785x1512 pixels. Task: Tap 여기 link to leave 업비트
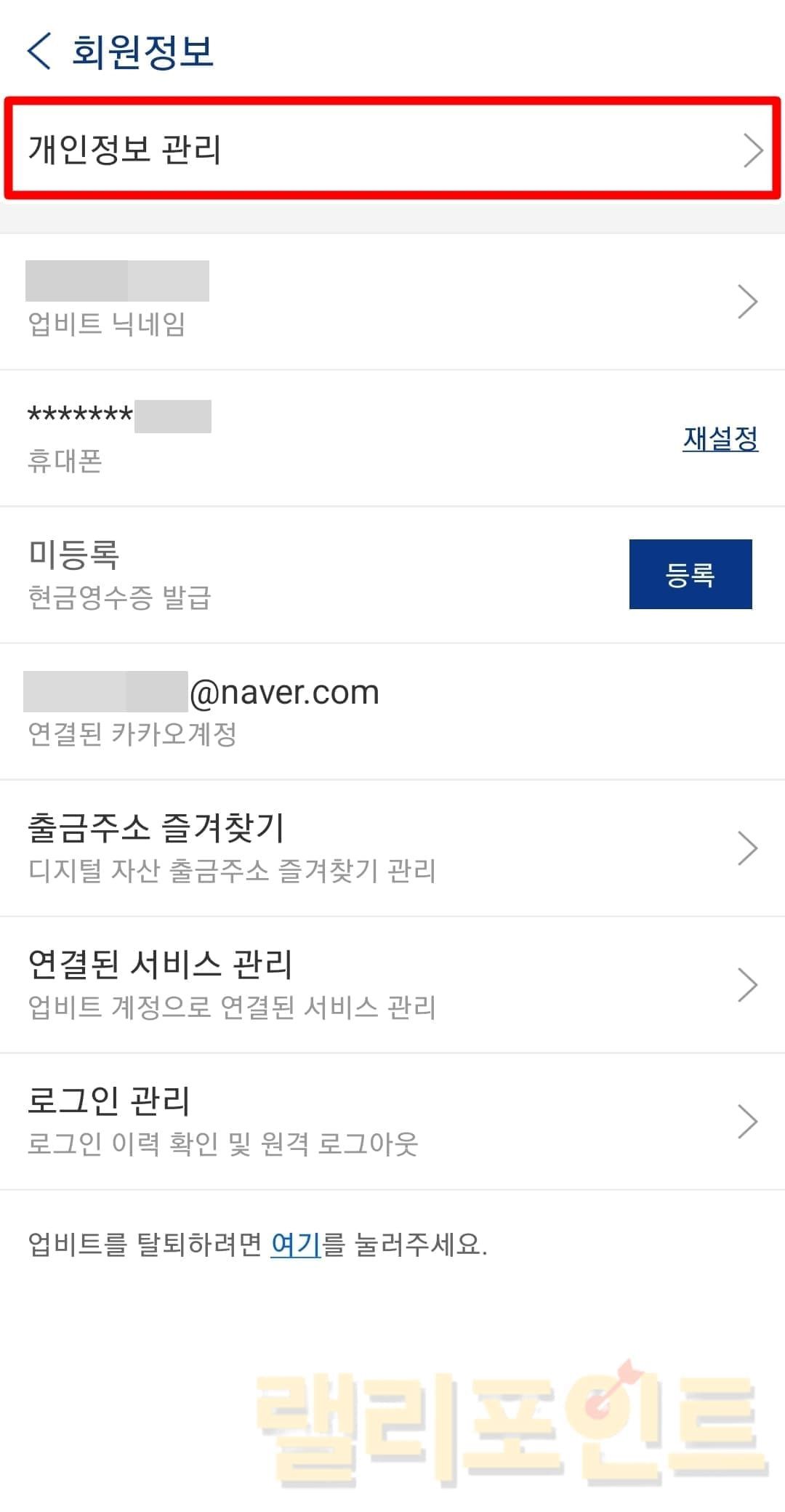point(295,1244)
